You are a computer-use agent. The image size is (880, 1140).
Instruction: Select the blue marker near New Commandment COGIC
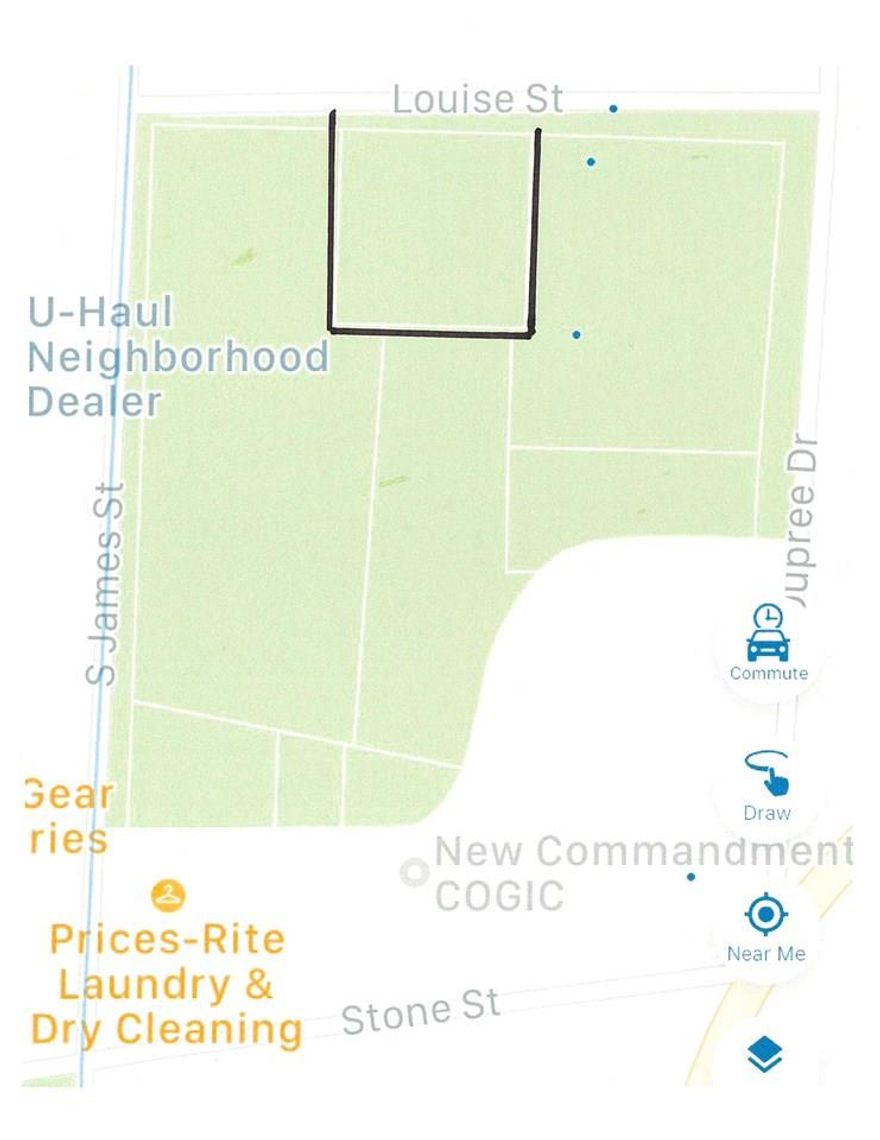[689, 874]
